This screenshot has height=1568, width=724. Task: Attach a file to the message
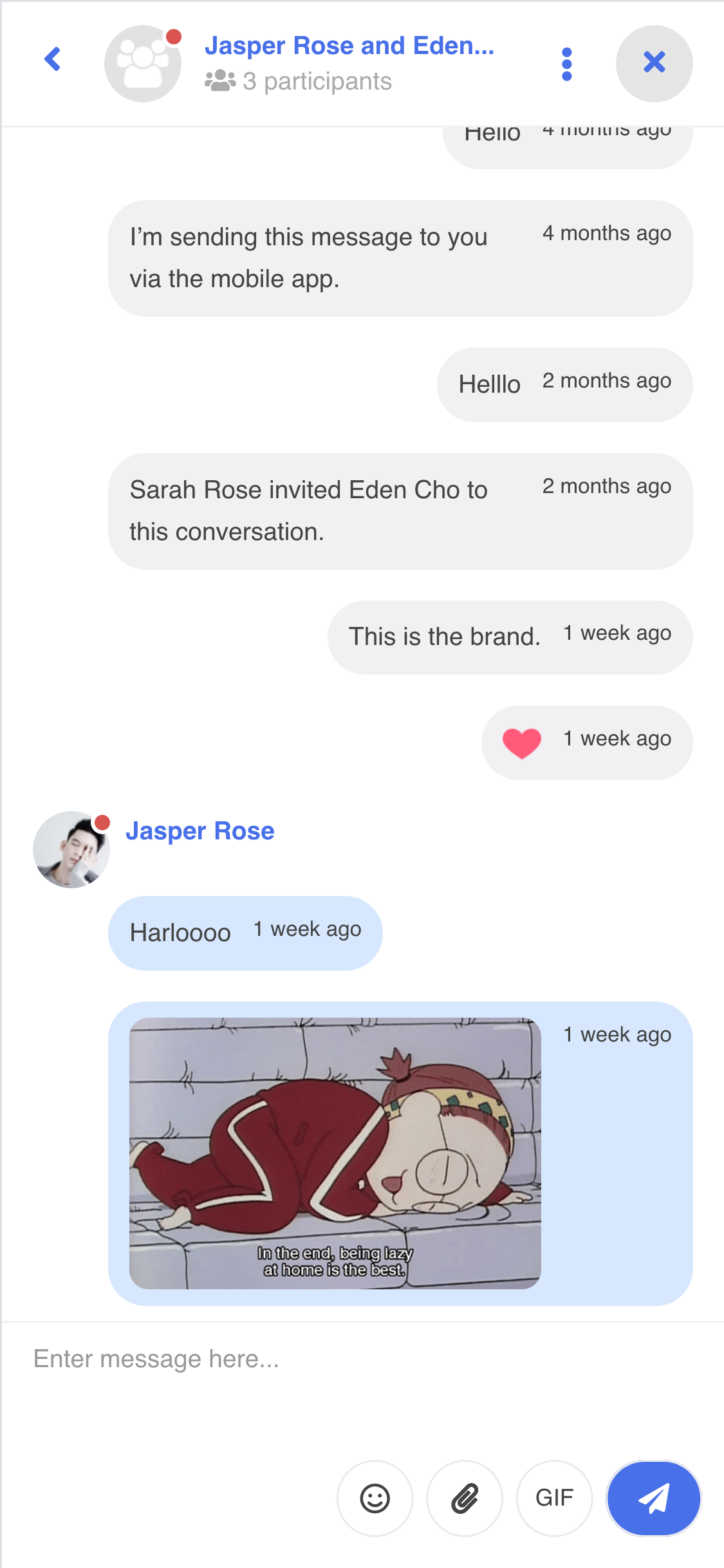click(465, 1498)
